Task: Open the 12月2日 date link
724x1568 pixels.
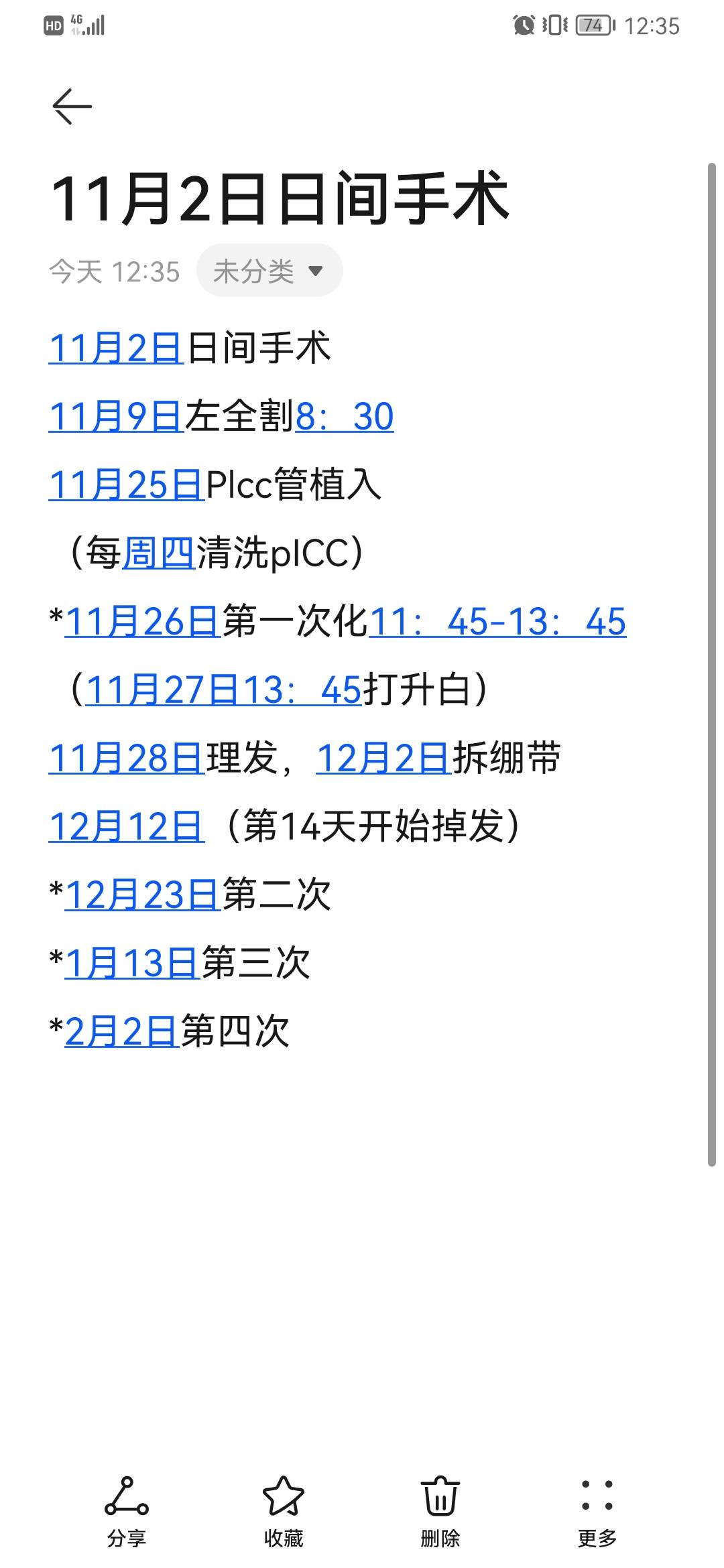Action: pyautogui.click(x=383, y=758)
